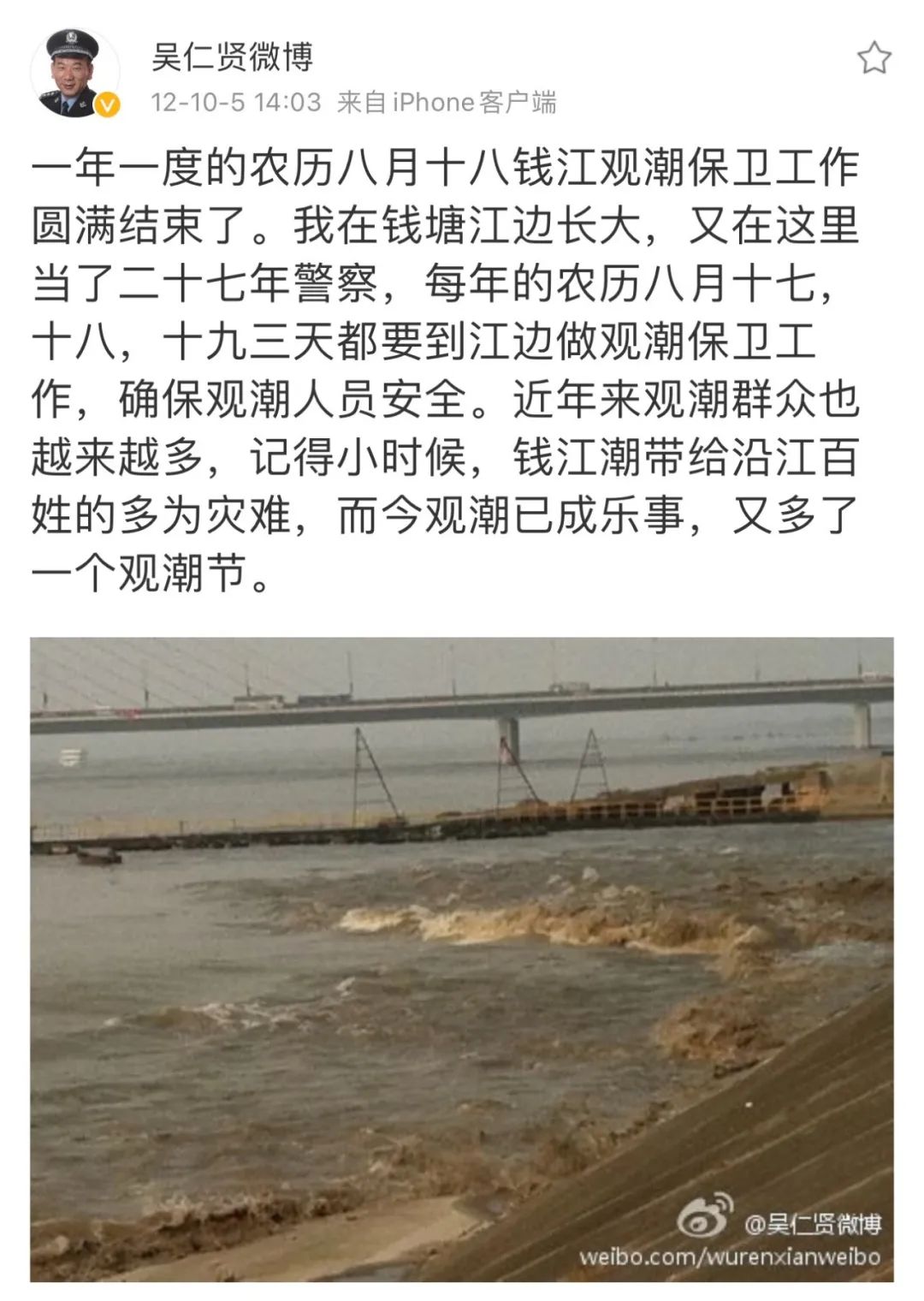This screenshot has height=1301, width=924.
Task: Select the post text paragraph
Action: pyautogui.click(x=445, y=368)
